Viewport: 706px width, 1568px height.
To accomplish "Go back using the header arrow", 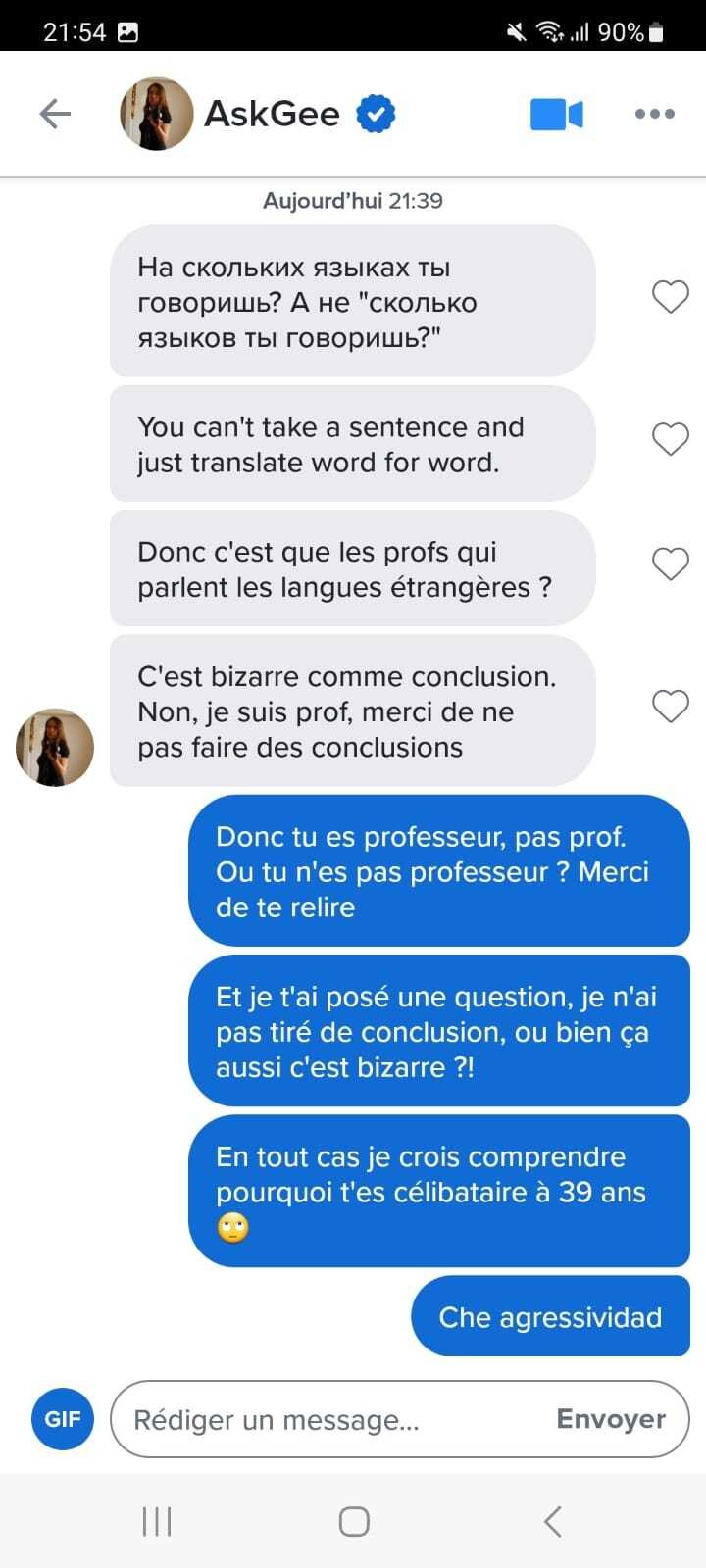I will (x=55, y=115).
